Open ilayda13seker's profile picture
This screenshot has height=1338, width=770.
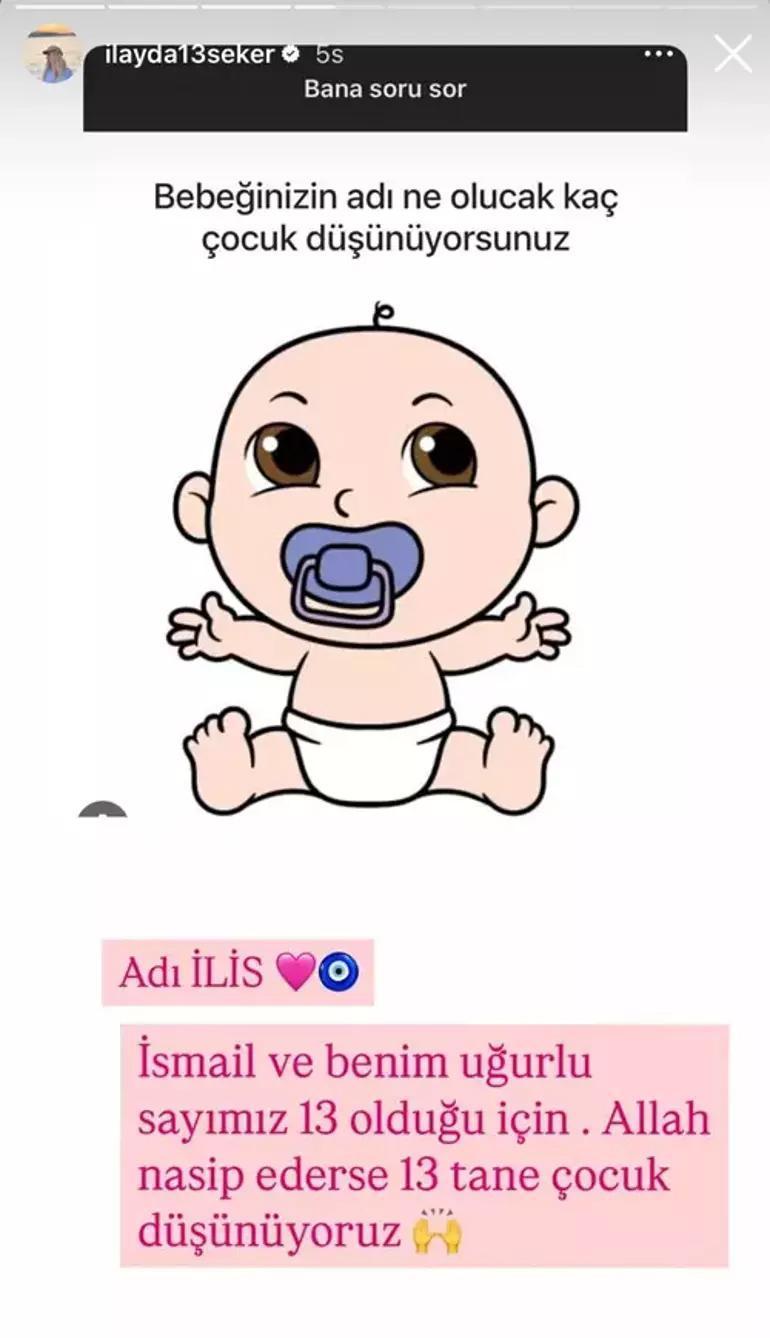tap(53, 54)
